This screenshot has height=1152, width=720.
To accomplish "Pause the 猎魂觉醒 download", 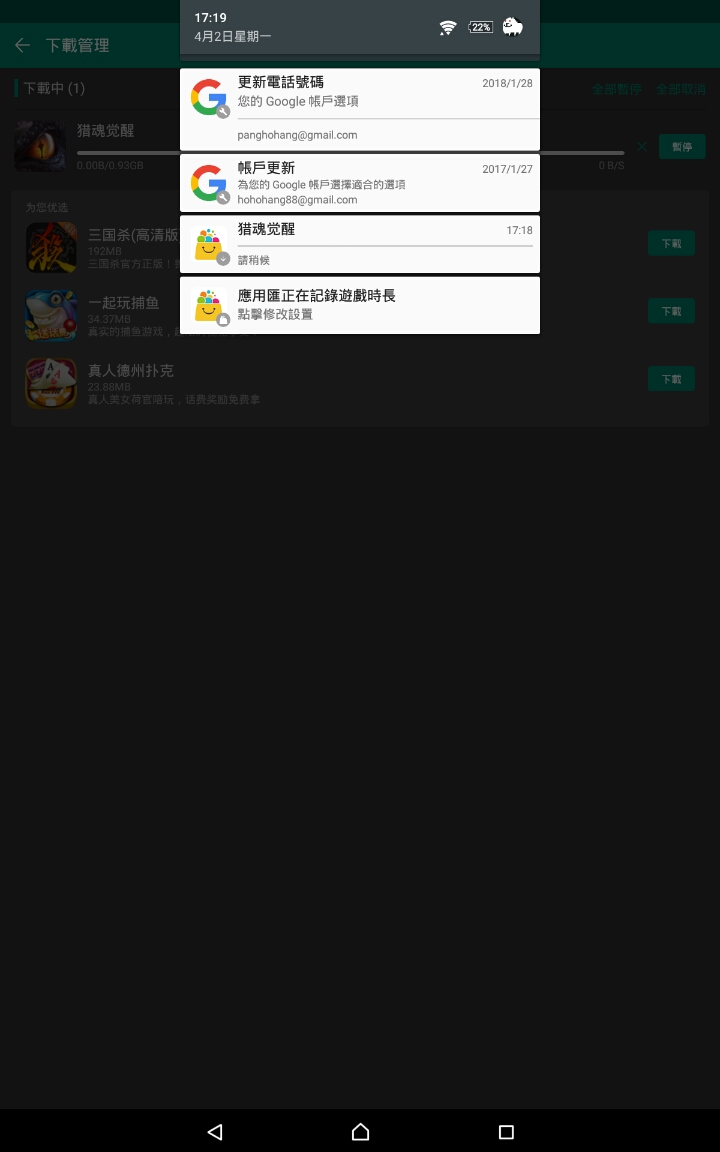I will tap(682, 147).
